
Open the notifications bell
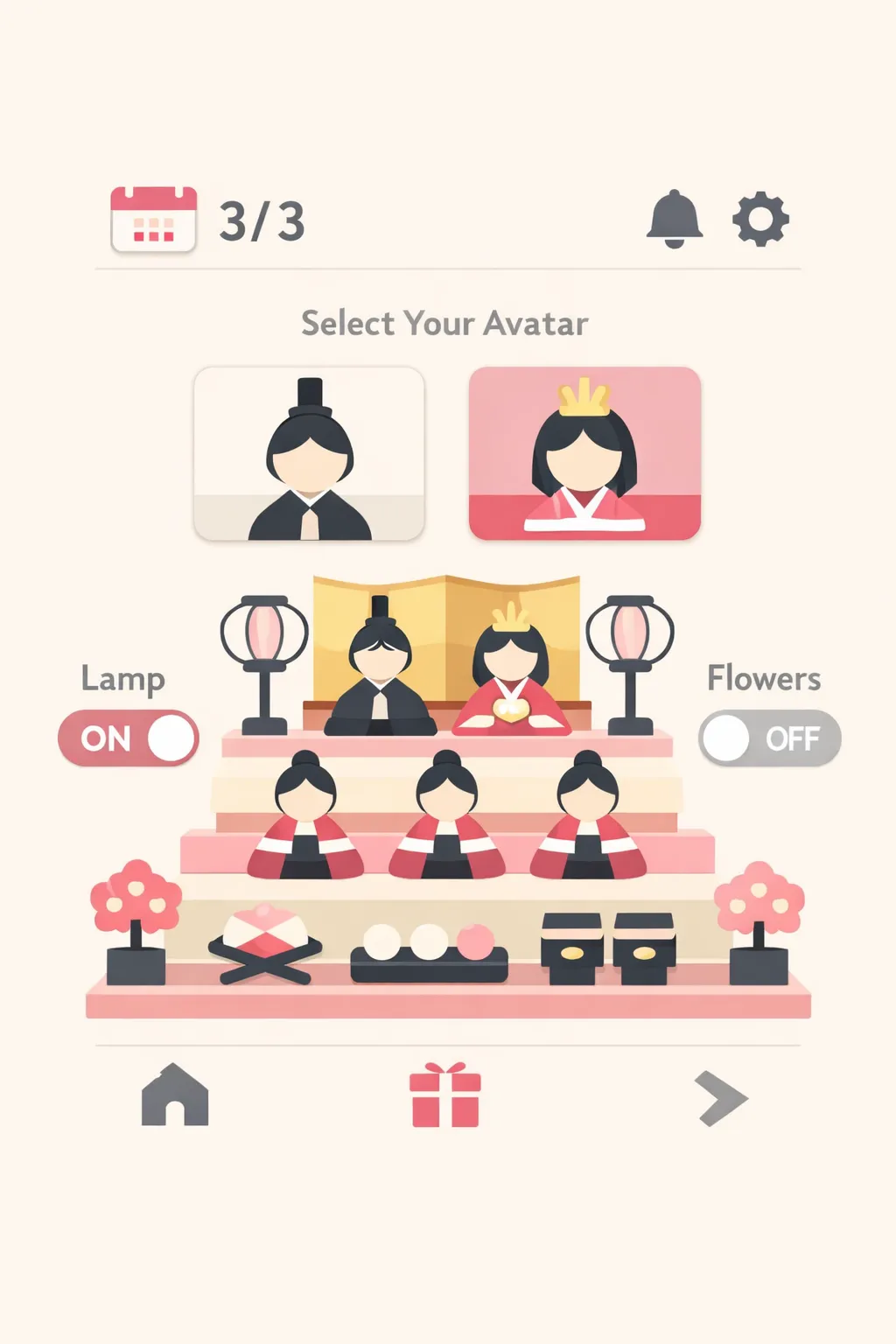click(674, 218)
